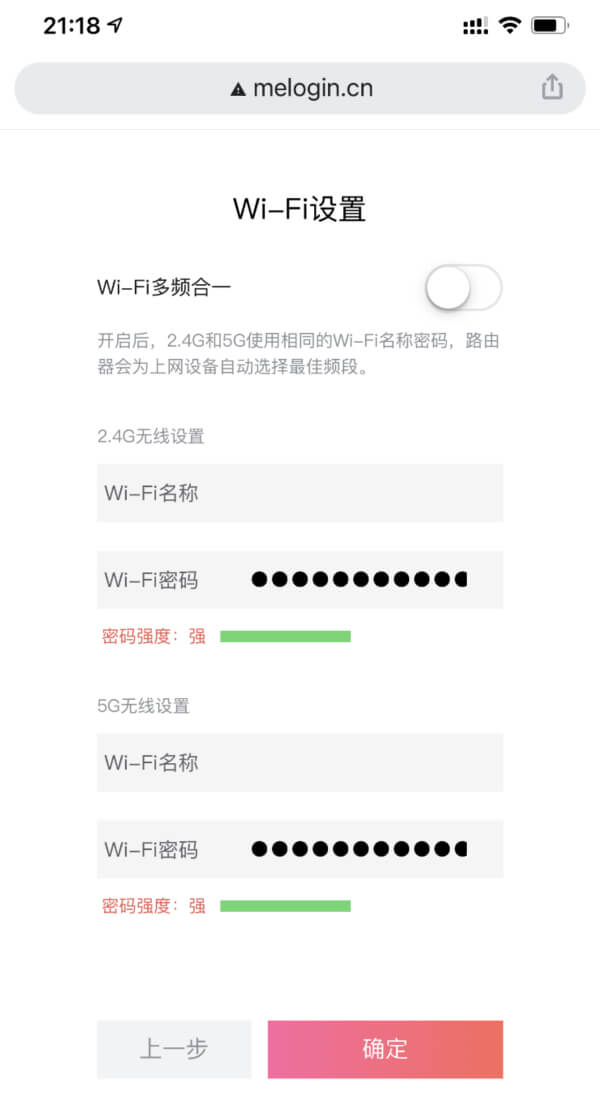The height and width of the screenshot is (1105, 600).
Task: Share this page from the address bar
Action: (x=551, y=87)
